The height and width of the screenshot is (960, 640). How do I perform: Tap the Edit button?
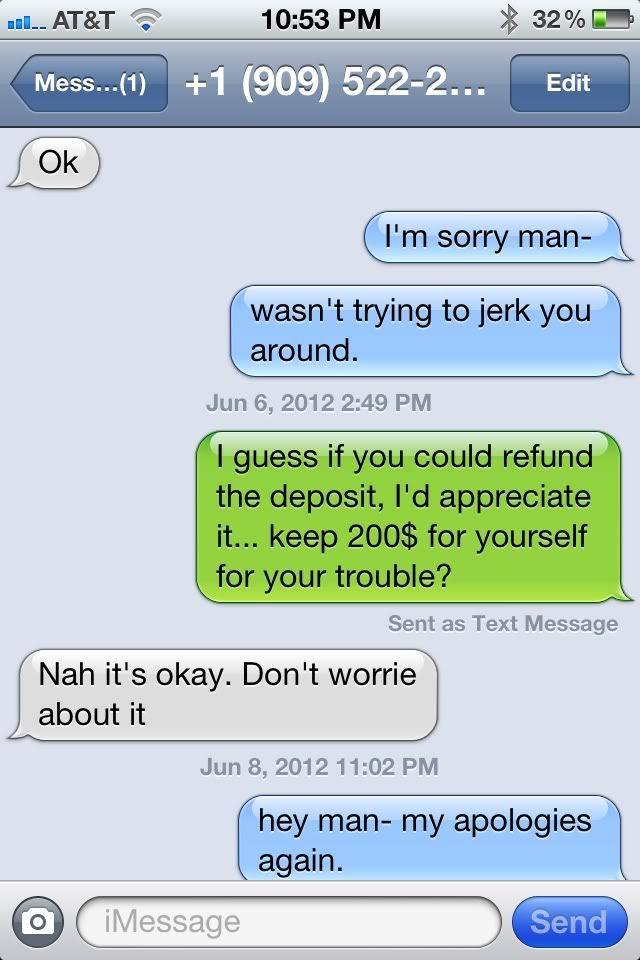tap(568, 84)
